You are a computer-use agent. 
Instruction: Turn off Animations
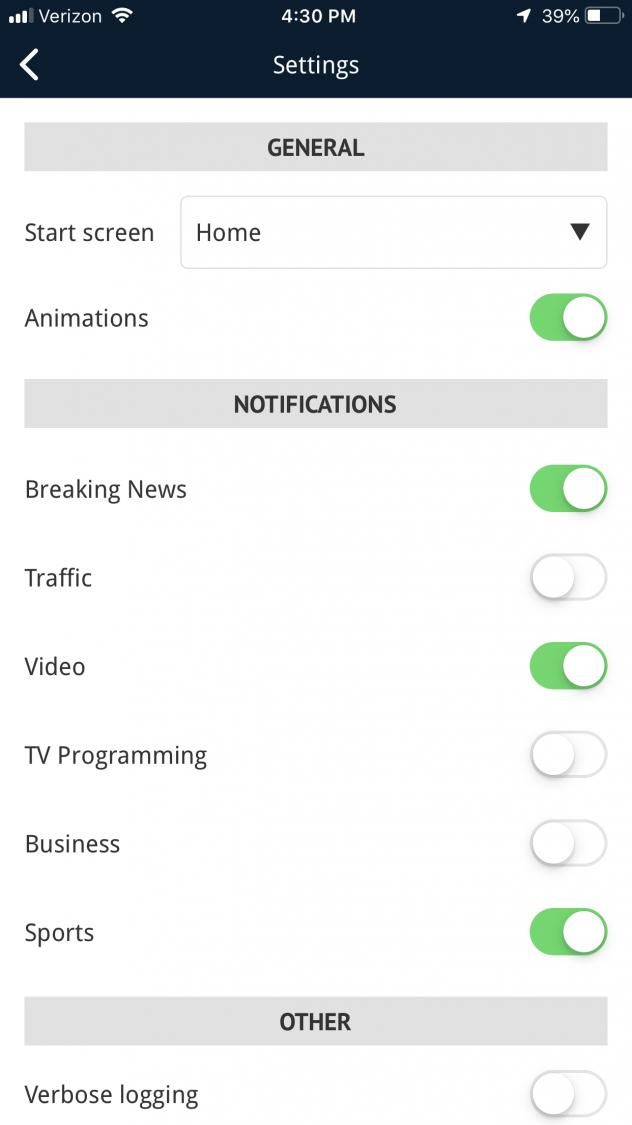tap(568, 318)
